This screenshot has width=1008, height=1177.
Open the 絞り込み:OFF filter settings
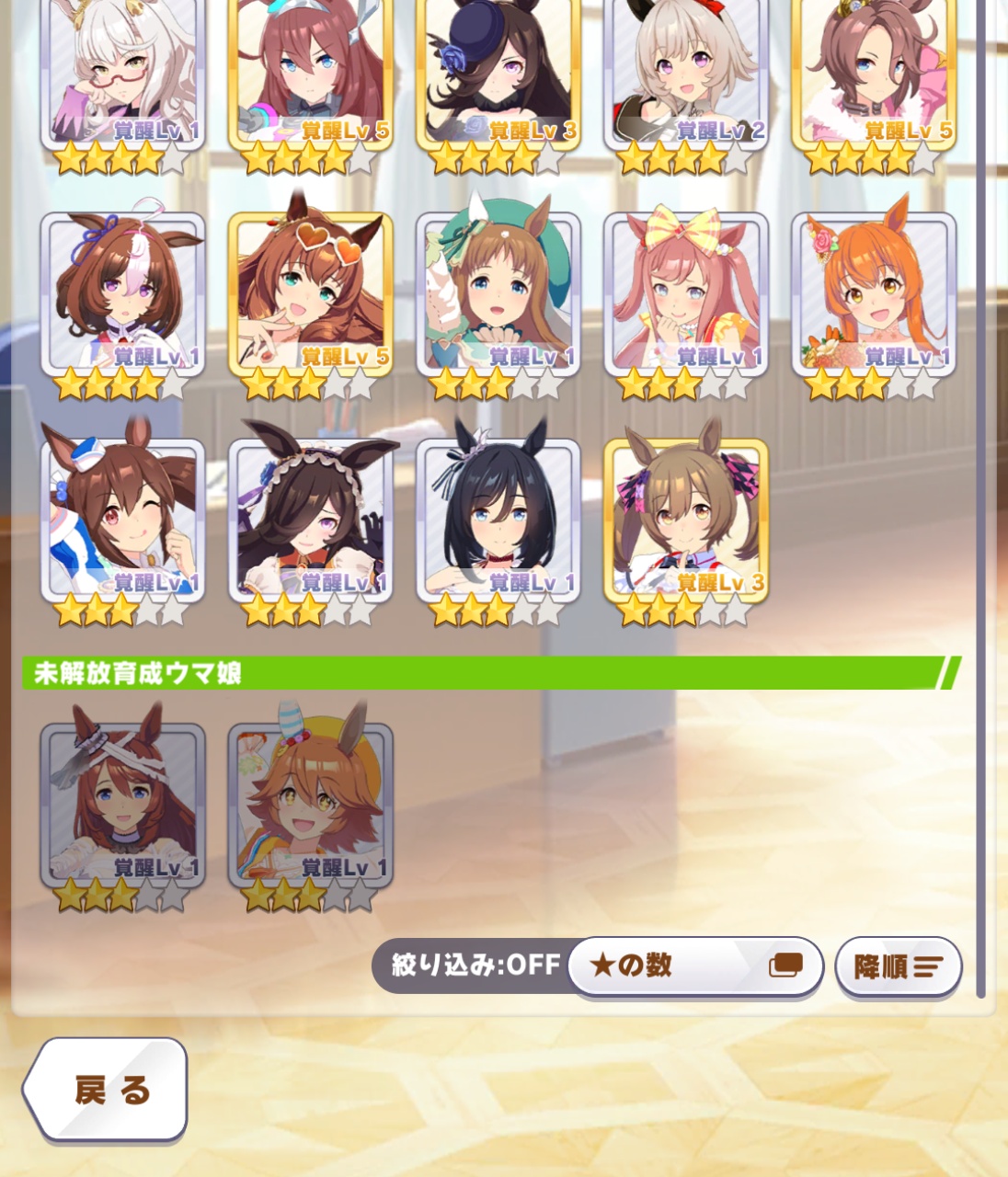click(x=474, y=966)
